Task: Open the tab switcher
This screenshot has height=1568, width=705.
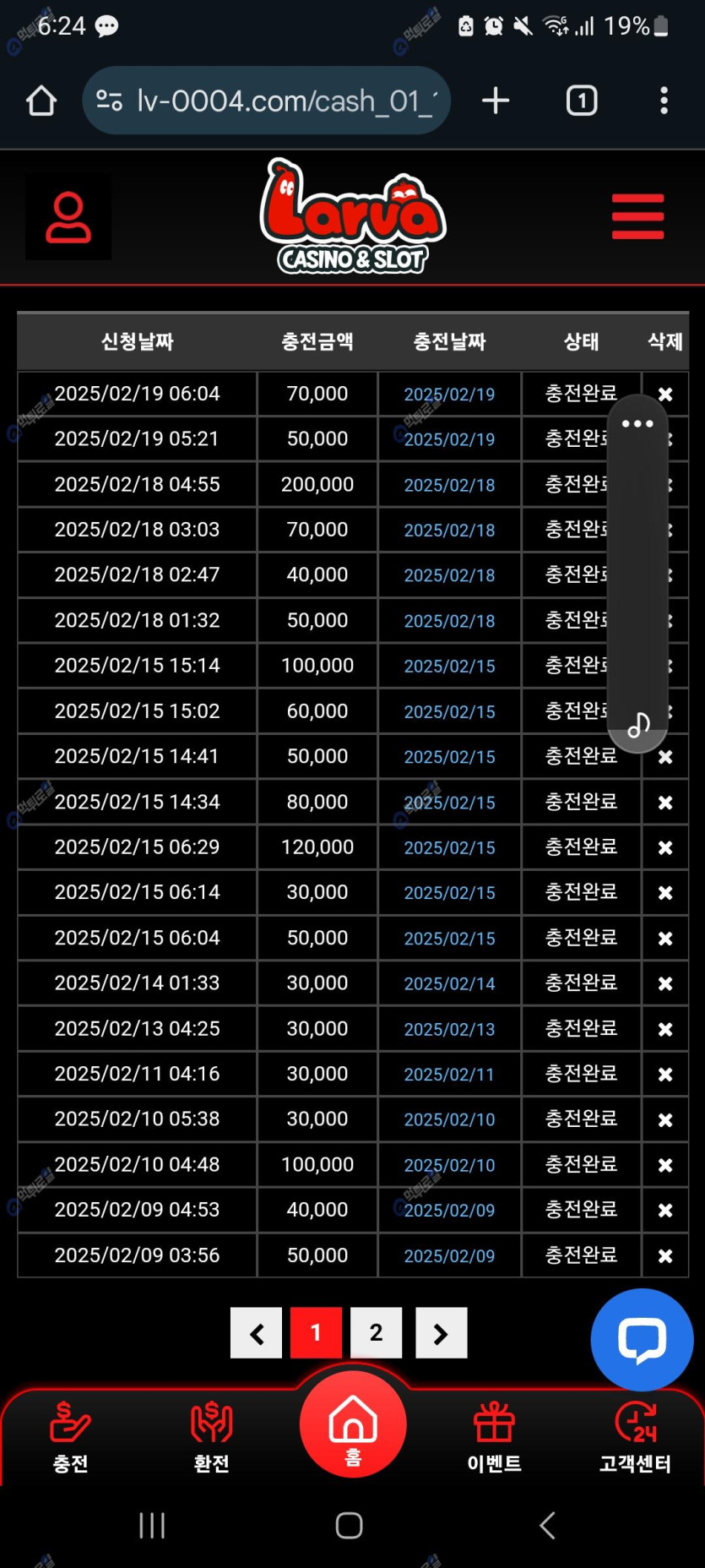Action: (582, 101)
